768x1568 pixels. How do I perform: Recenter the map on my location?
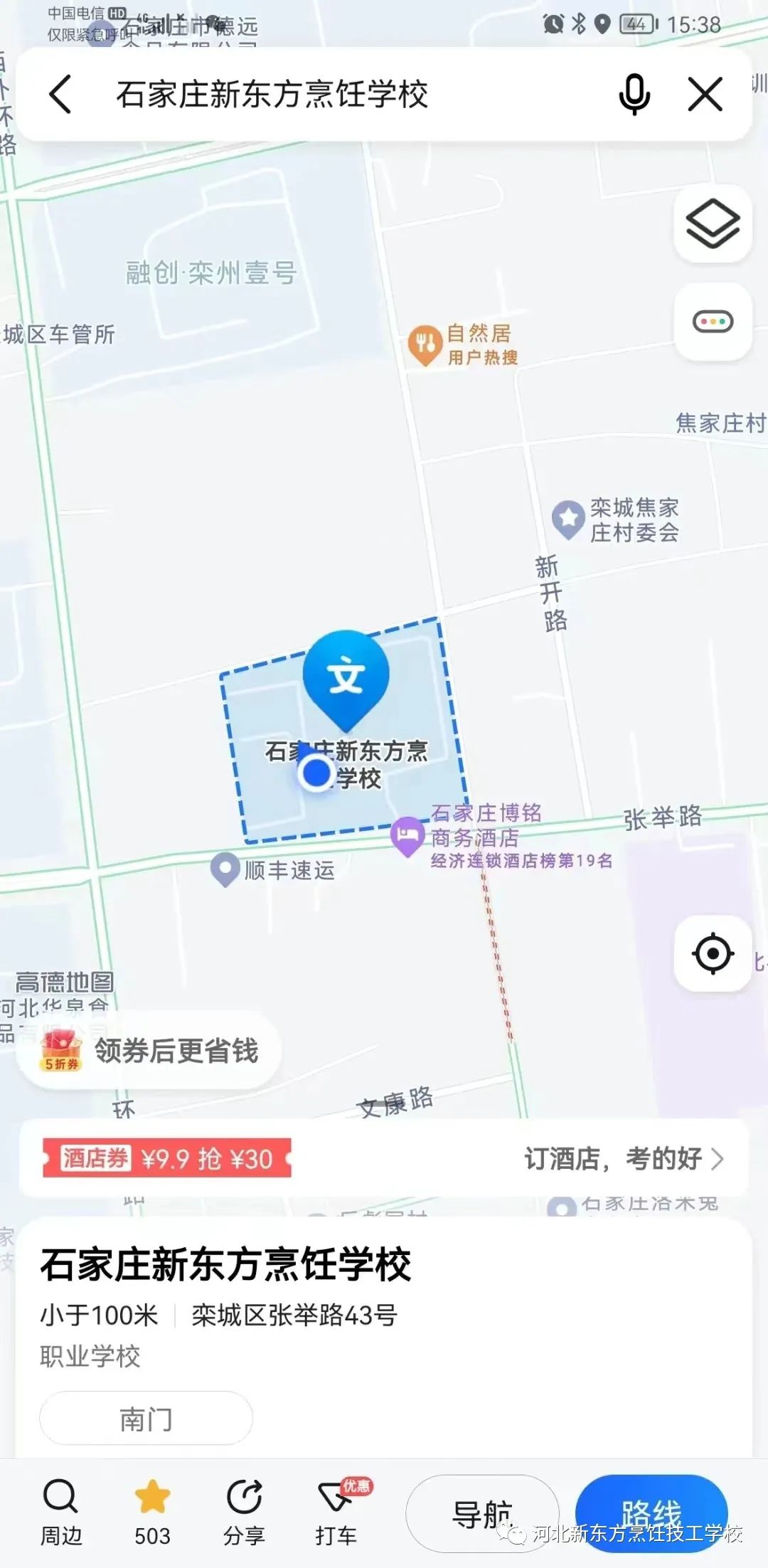coord(713,954)
